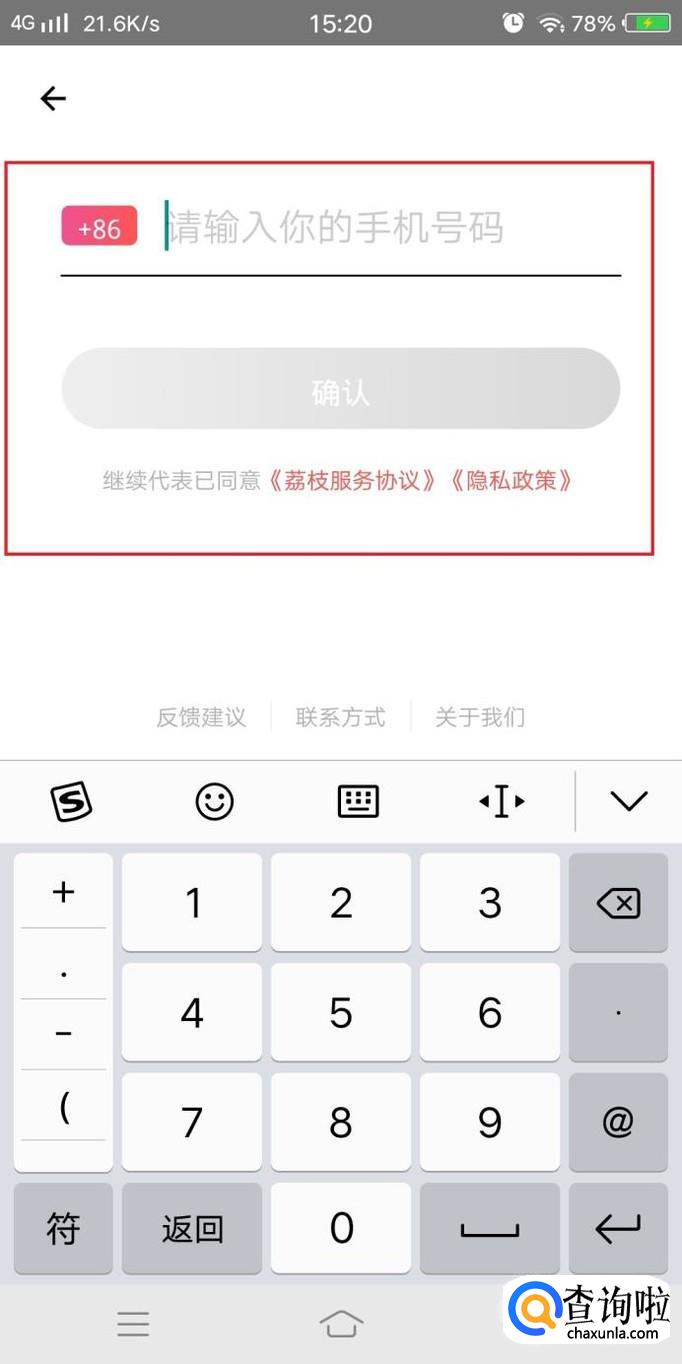Open the +86 country code selector
The width and height of the screenshot is (682, 1364).
pos(99,227)
